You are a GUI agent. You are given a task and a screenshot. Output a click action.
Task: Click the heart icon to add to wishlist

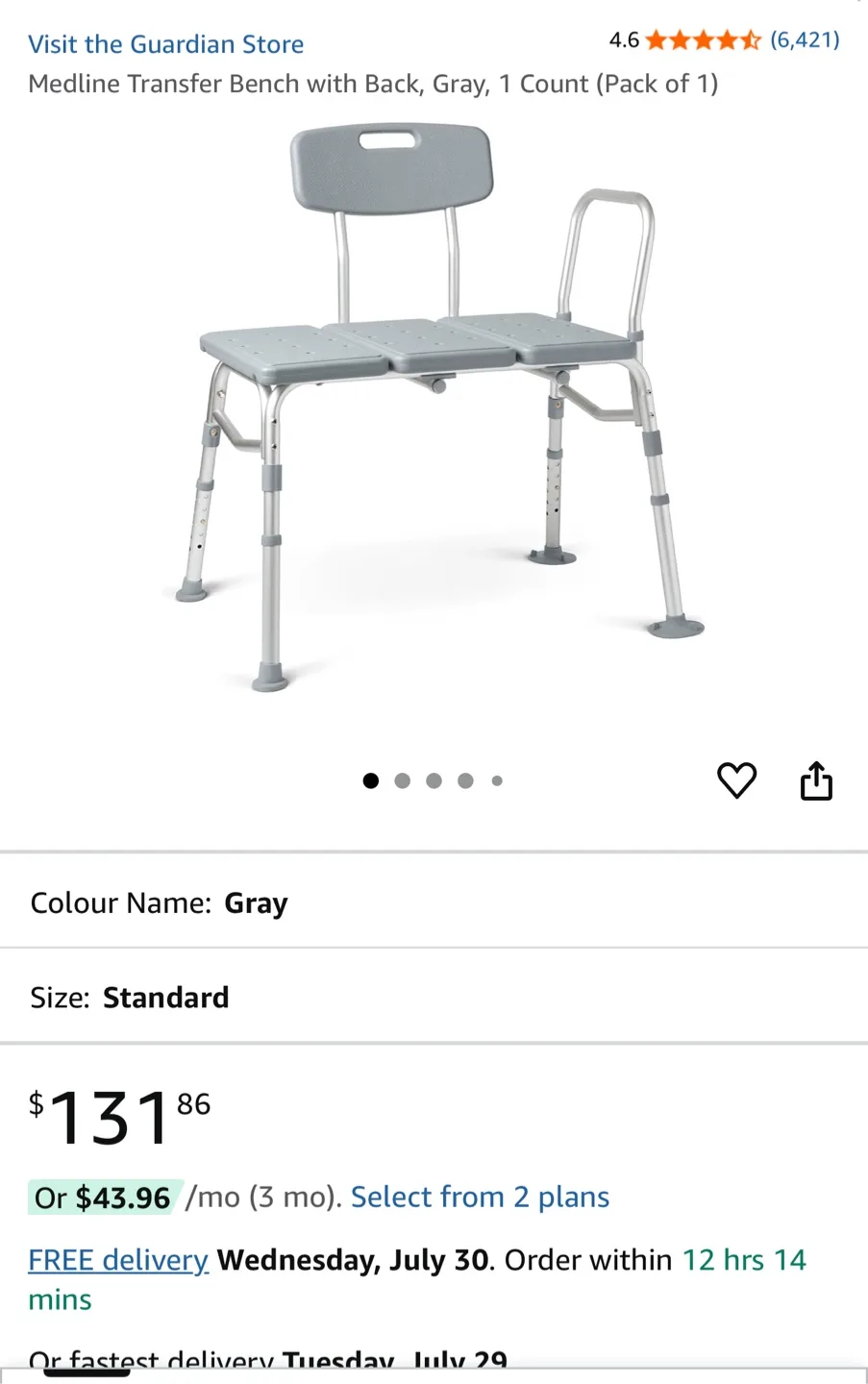(737, 780)
